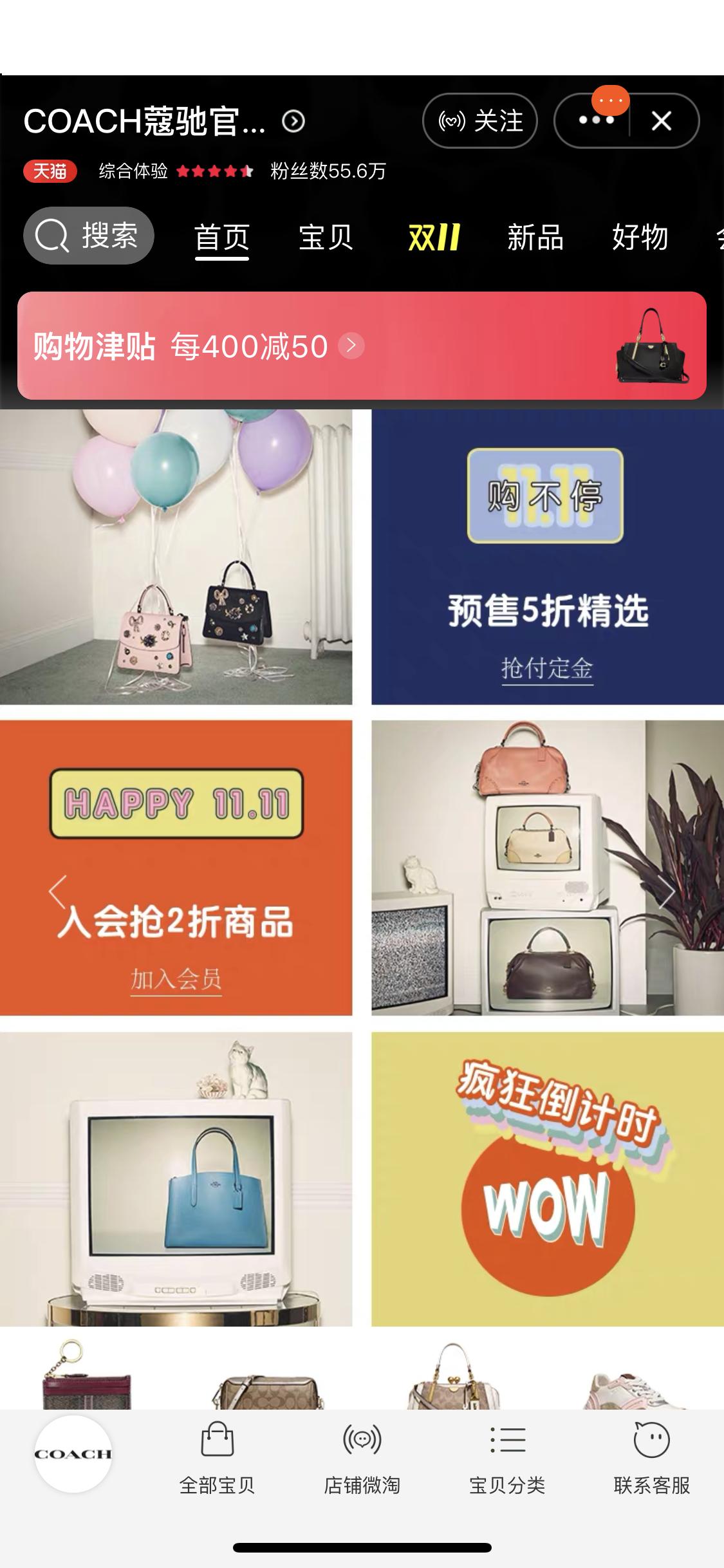Switch to the 好物 tab
The width and height of the screenshot is (724, 1568).
click(640, 238)
